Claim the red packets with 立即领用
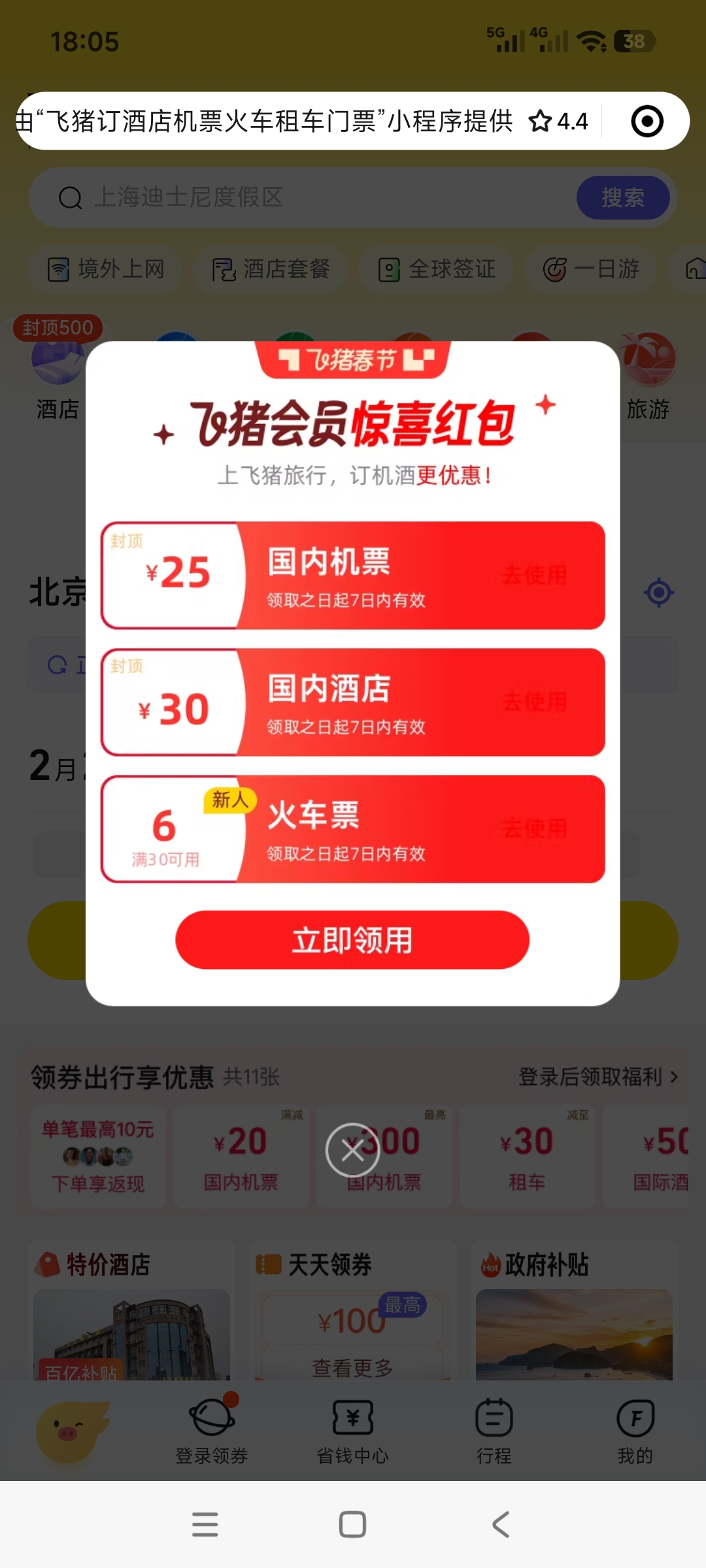This screenshot has width=706, height=1568. pos(352,939)
